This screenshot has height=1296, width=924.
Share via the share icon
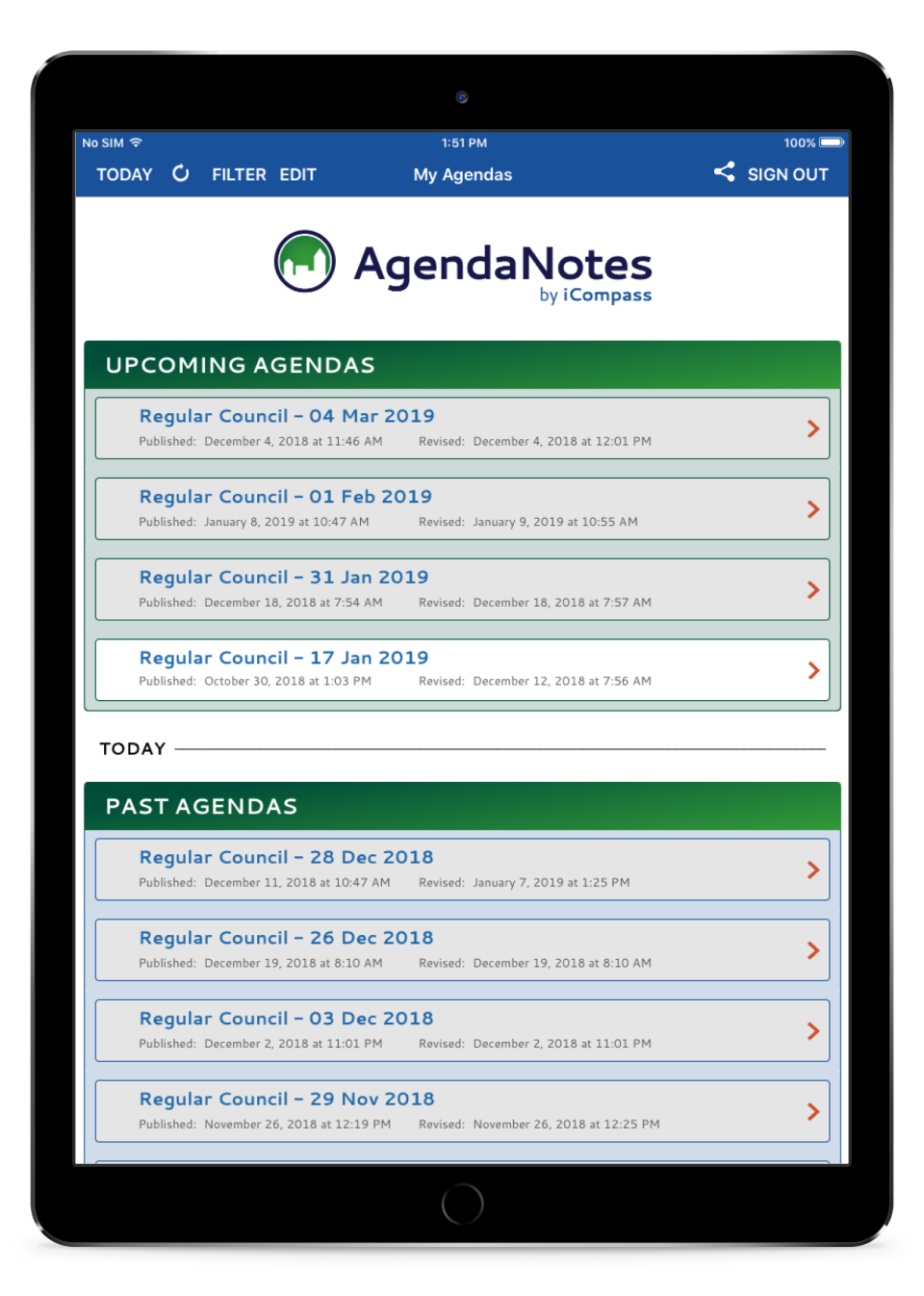point(724,172)
